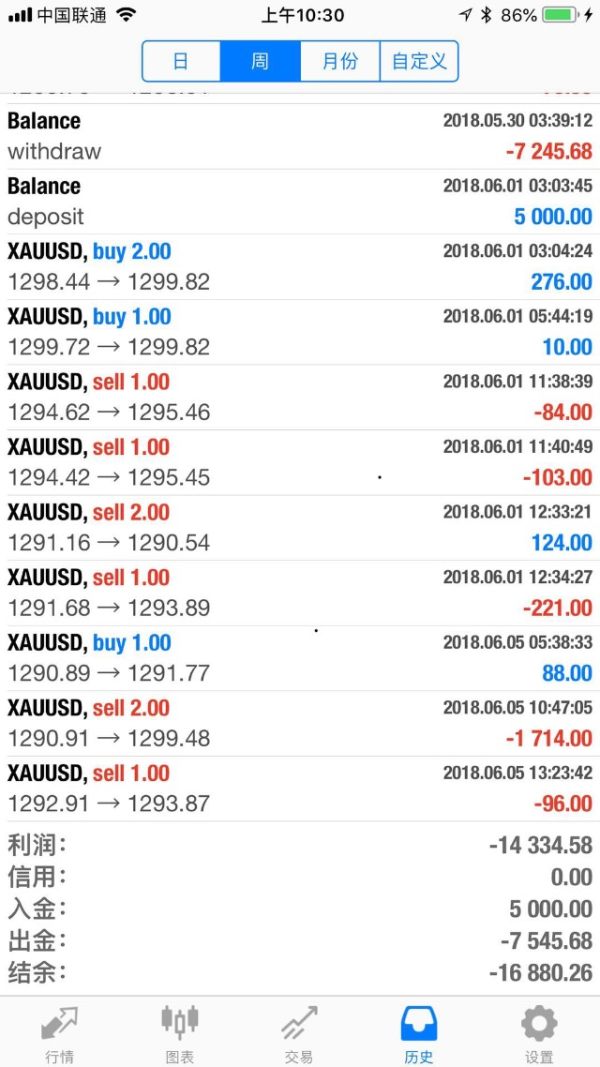Tap the XAUUSD sell 2.00 trade earning 124.00

300,528
